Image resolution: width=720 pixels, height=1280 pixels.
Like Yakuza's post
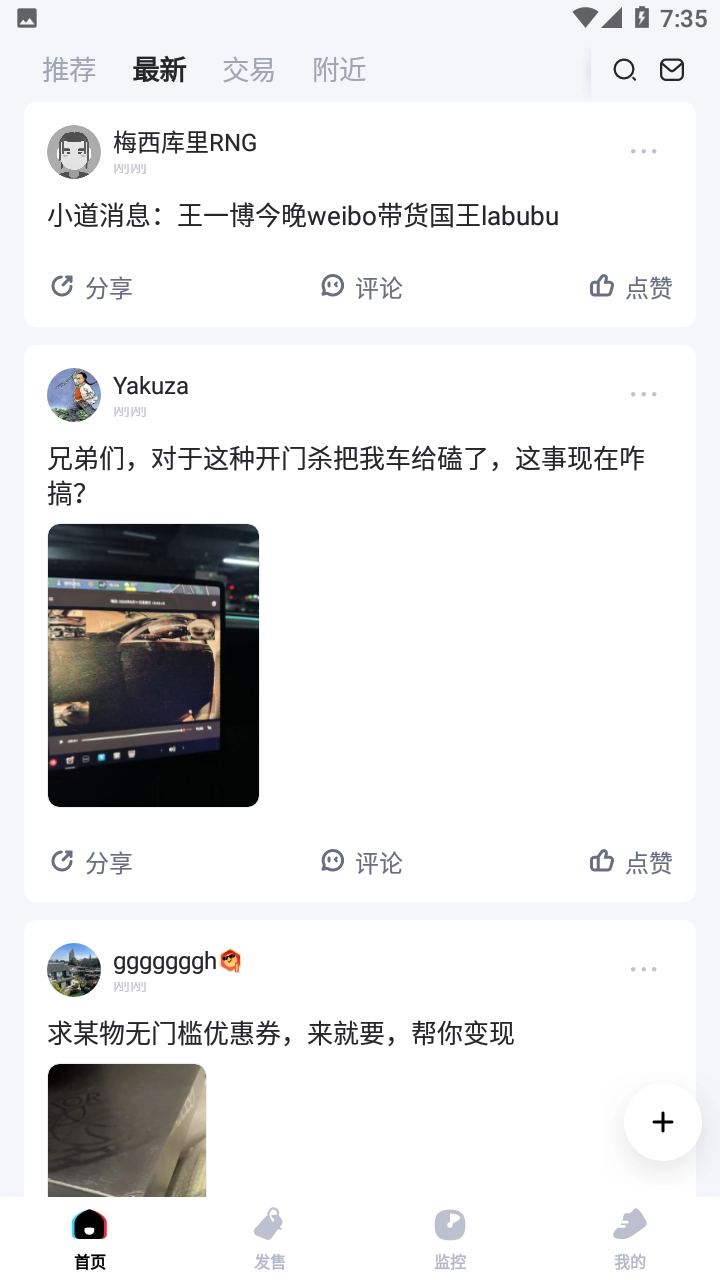pyautogui.click(x=630, y=862)
